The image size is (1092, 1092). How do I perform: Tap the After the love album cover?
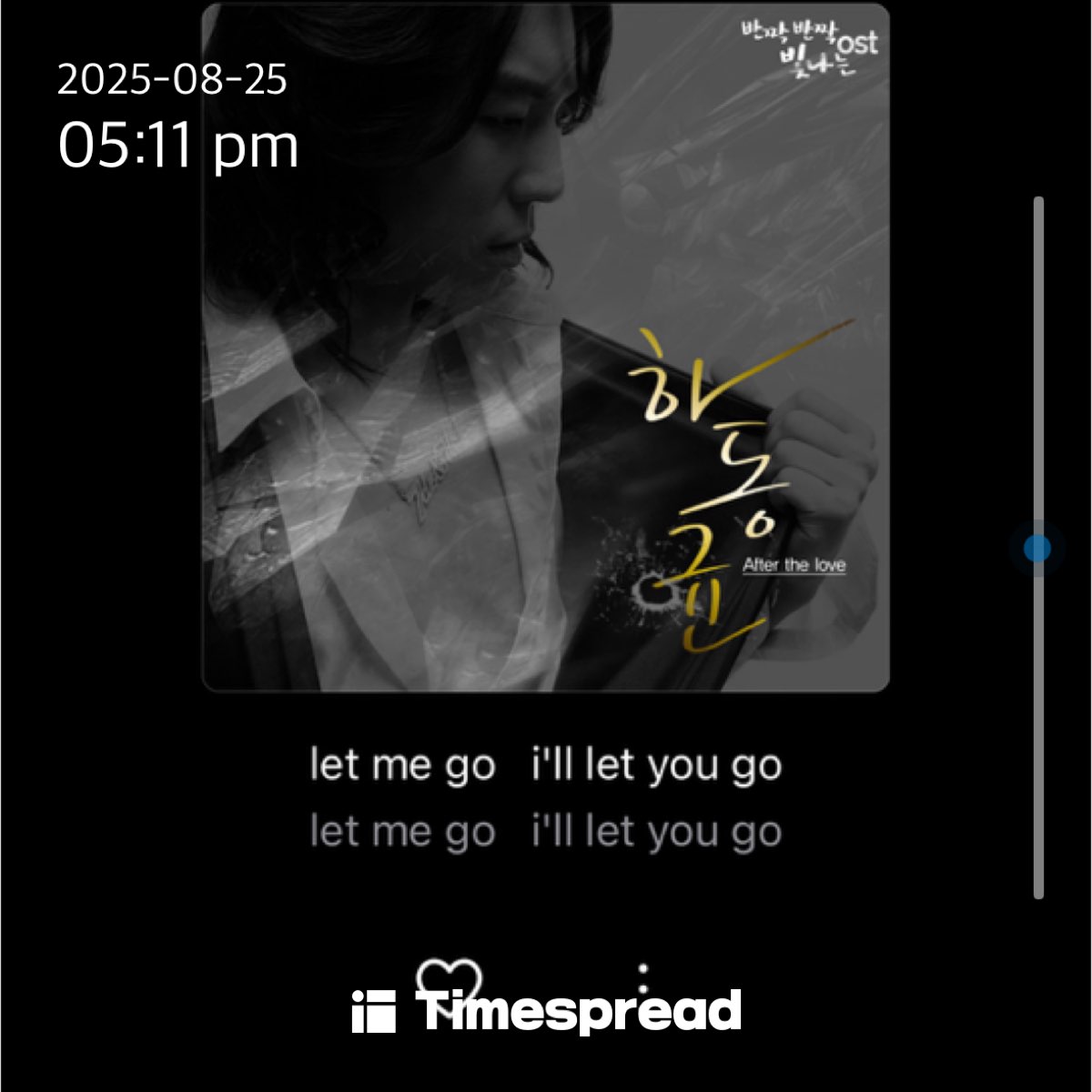pos(545,348)
